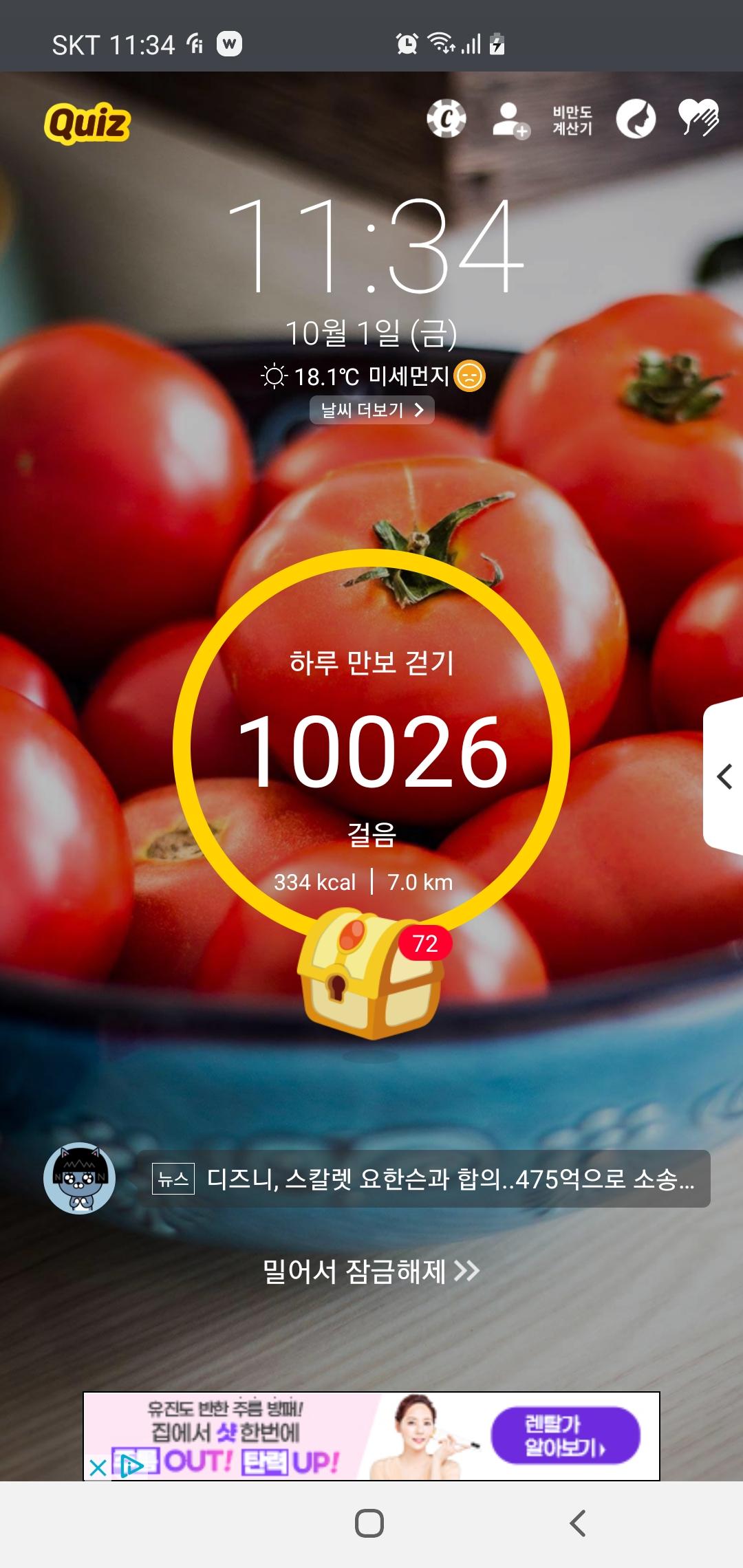
Task: Tap 날씨 더보기 for more weather
Action: [371, 410]
